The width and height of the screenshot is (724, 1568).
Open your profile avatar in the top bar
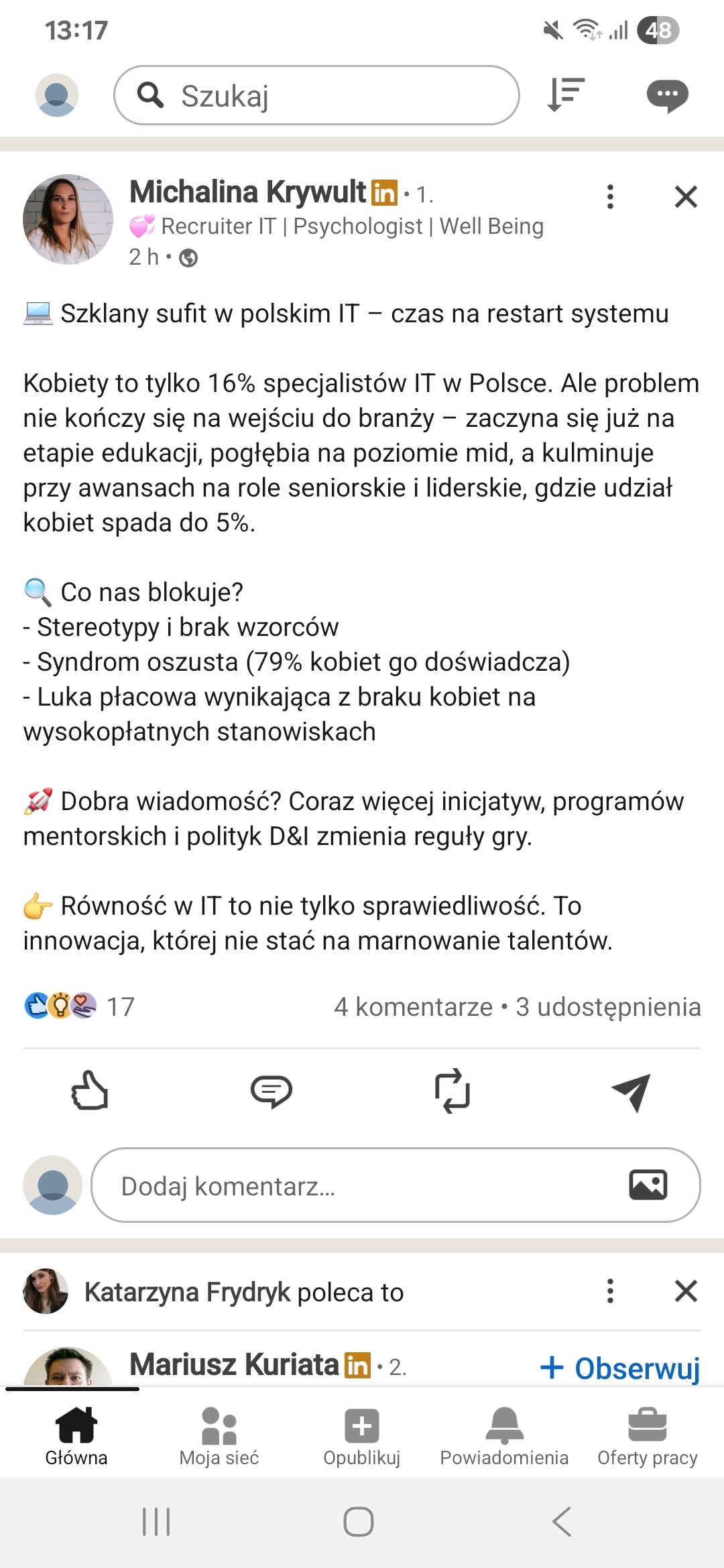[57, 95]
